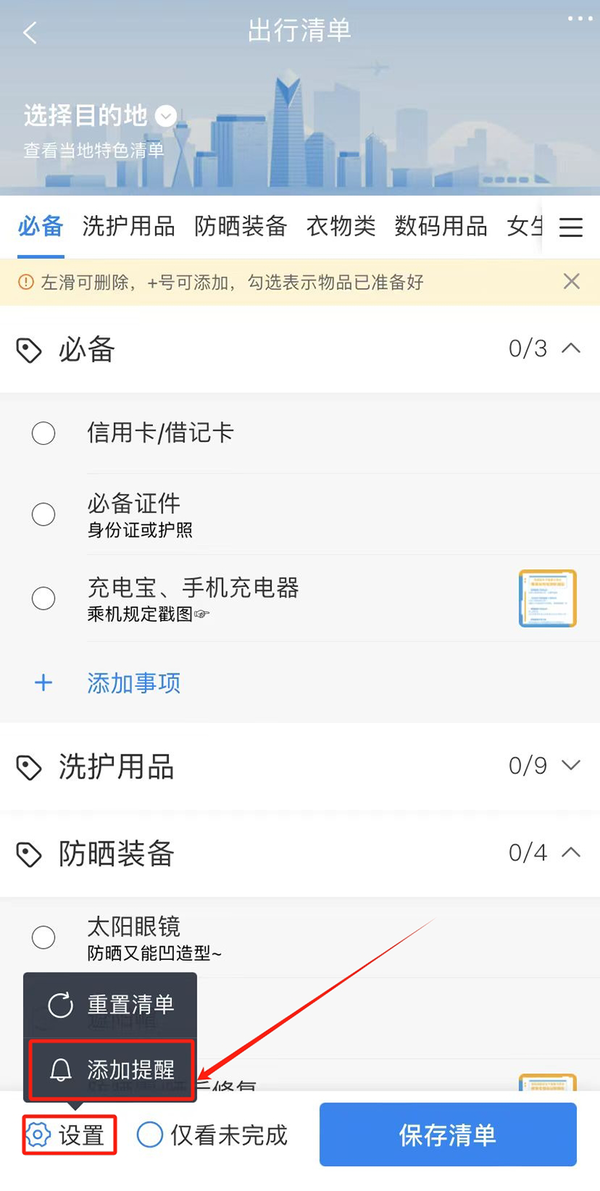Go back using the top-left arrow
Viewport: 600px width, 1191px height.
(30, 33)
